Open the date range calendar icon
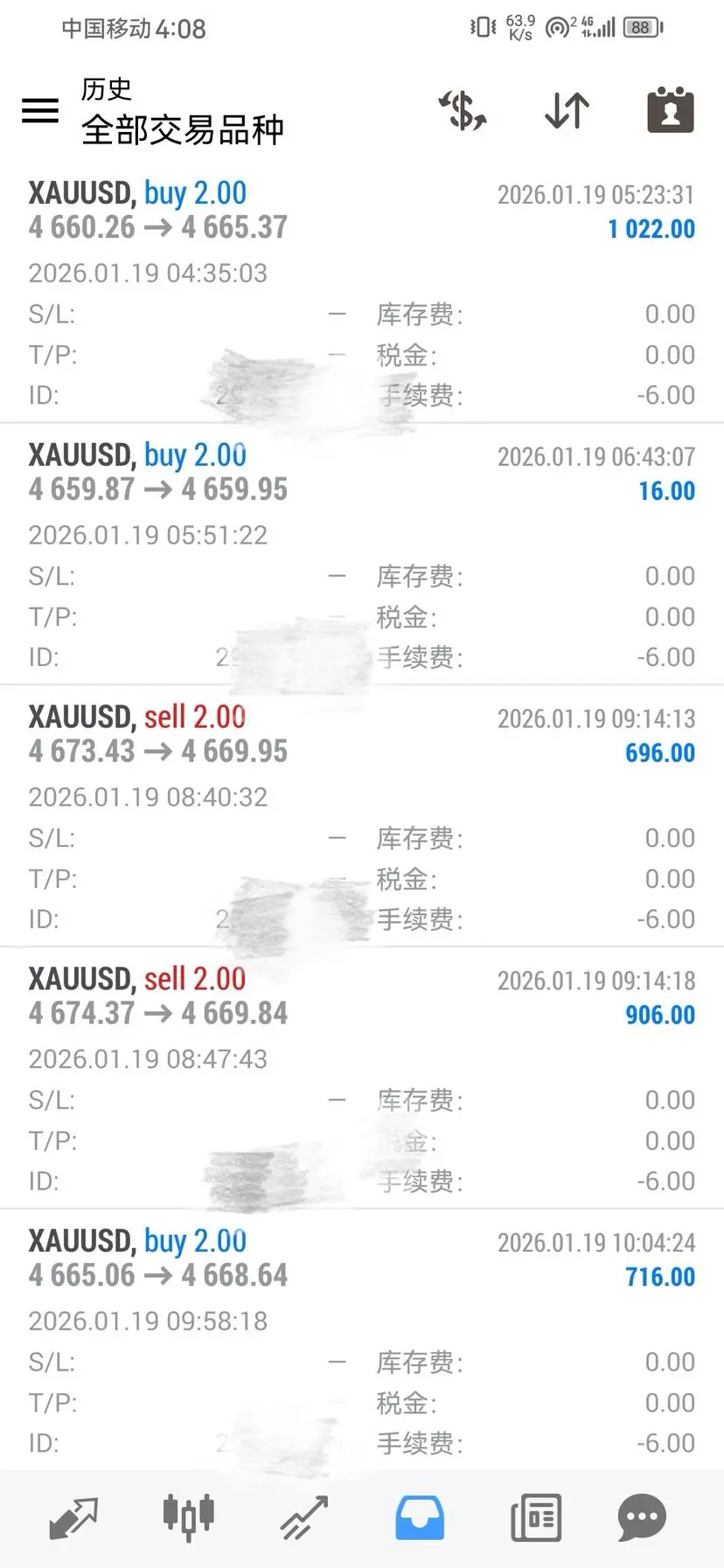724x1568 pixels. (x=670, y=111)
